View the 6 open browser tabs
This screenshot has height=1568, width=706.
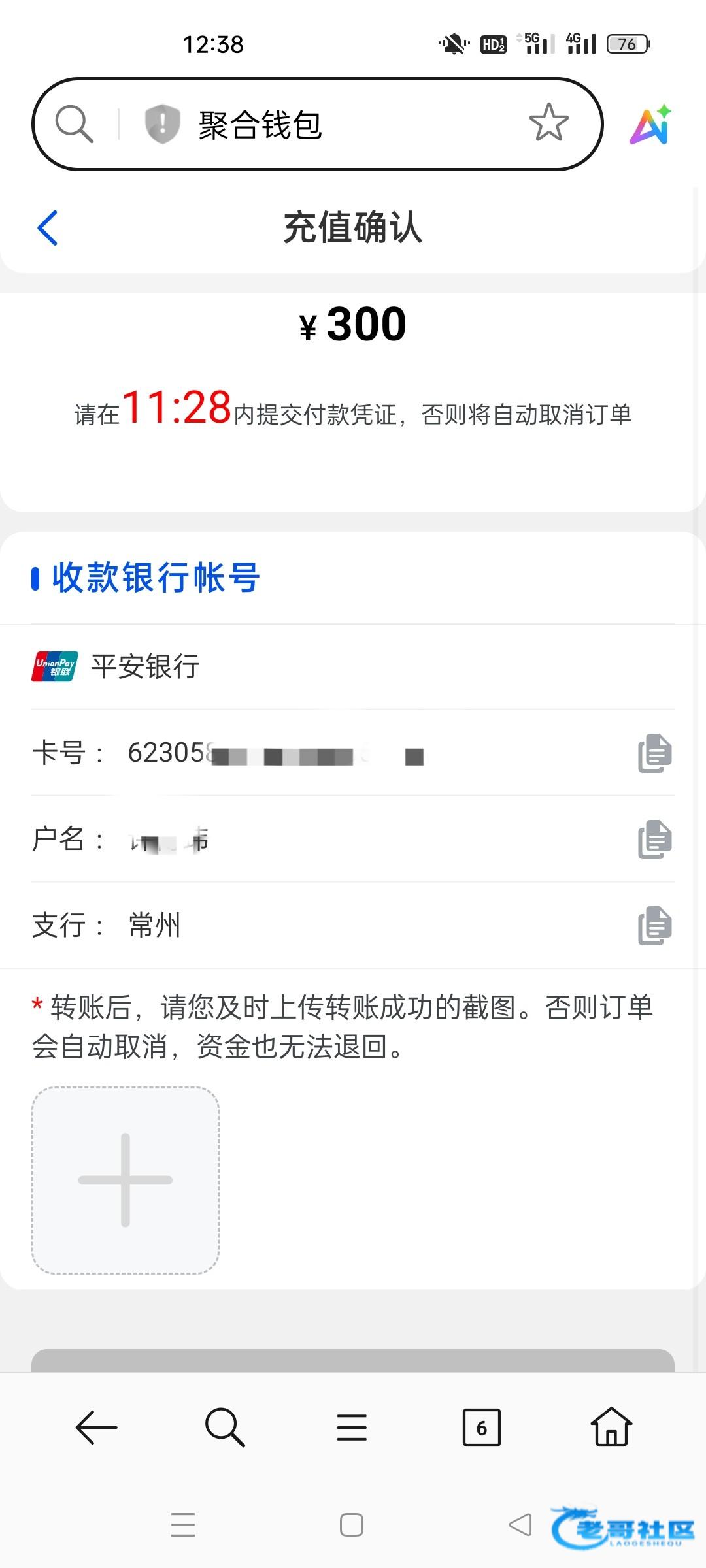pyautogui.click(x=481, y=1428)
